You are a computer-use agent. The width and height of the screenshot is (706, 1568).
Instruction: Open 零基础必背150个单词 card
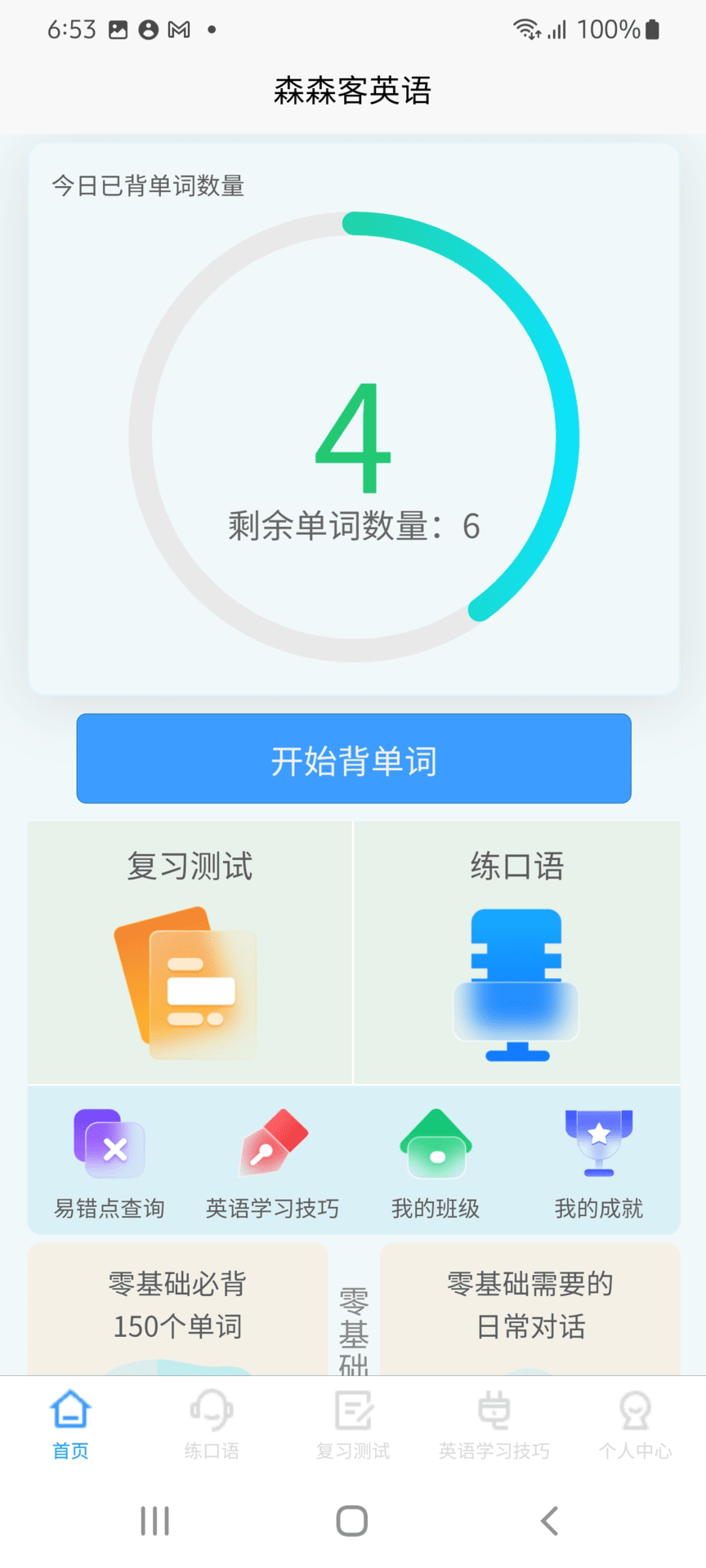click(176, 1307)
